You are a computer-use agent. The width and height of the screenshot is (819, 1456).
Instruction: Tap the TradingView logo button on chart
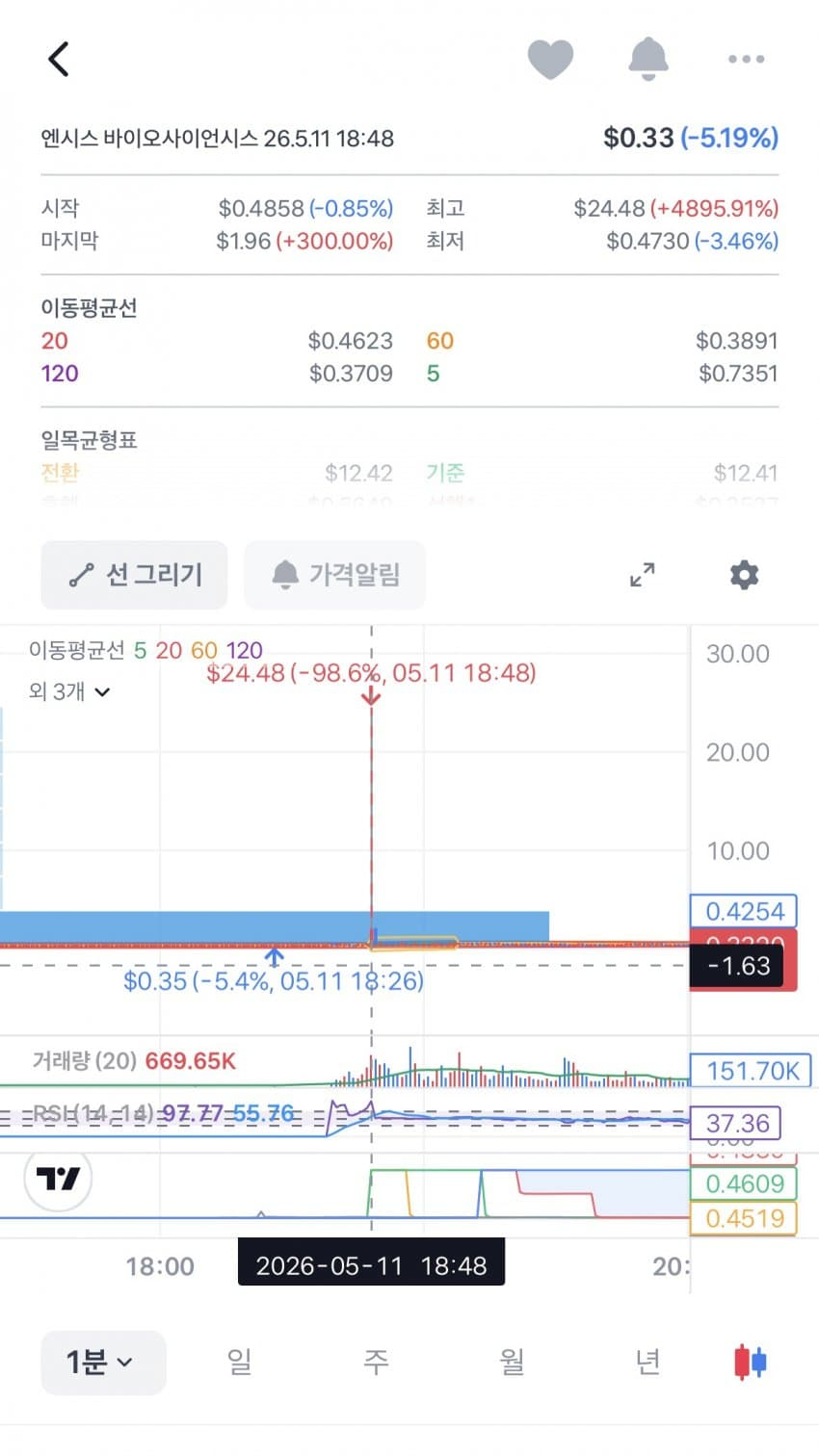point(58,1179)
